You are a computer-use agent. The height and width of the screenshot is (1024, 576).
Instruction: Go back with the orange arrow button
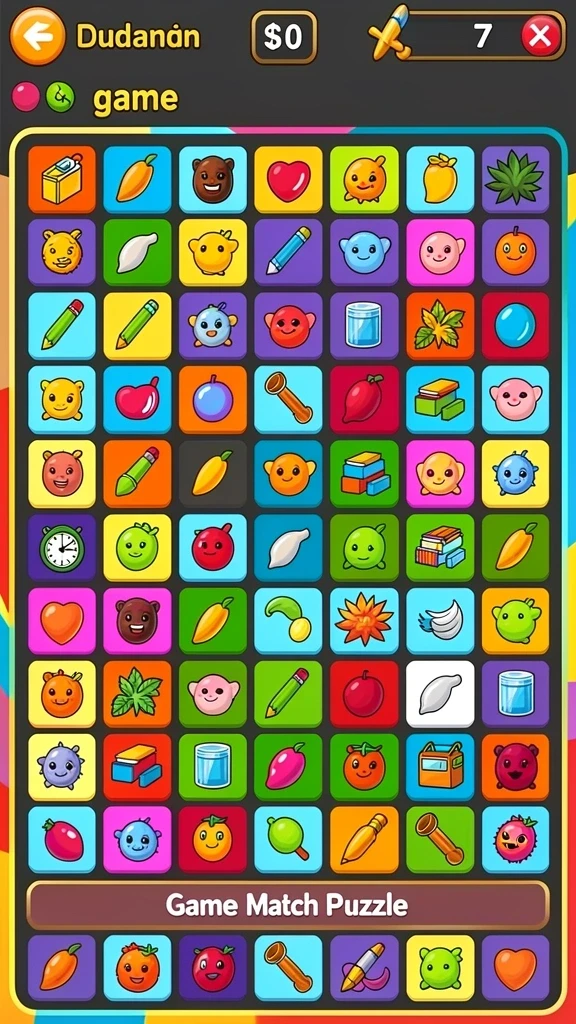pos(38,37)
